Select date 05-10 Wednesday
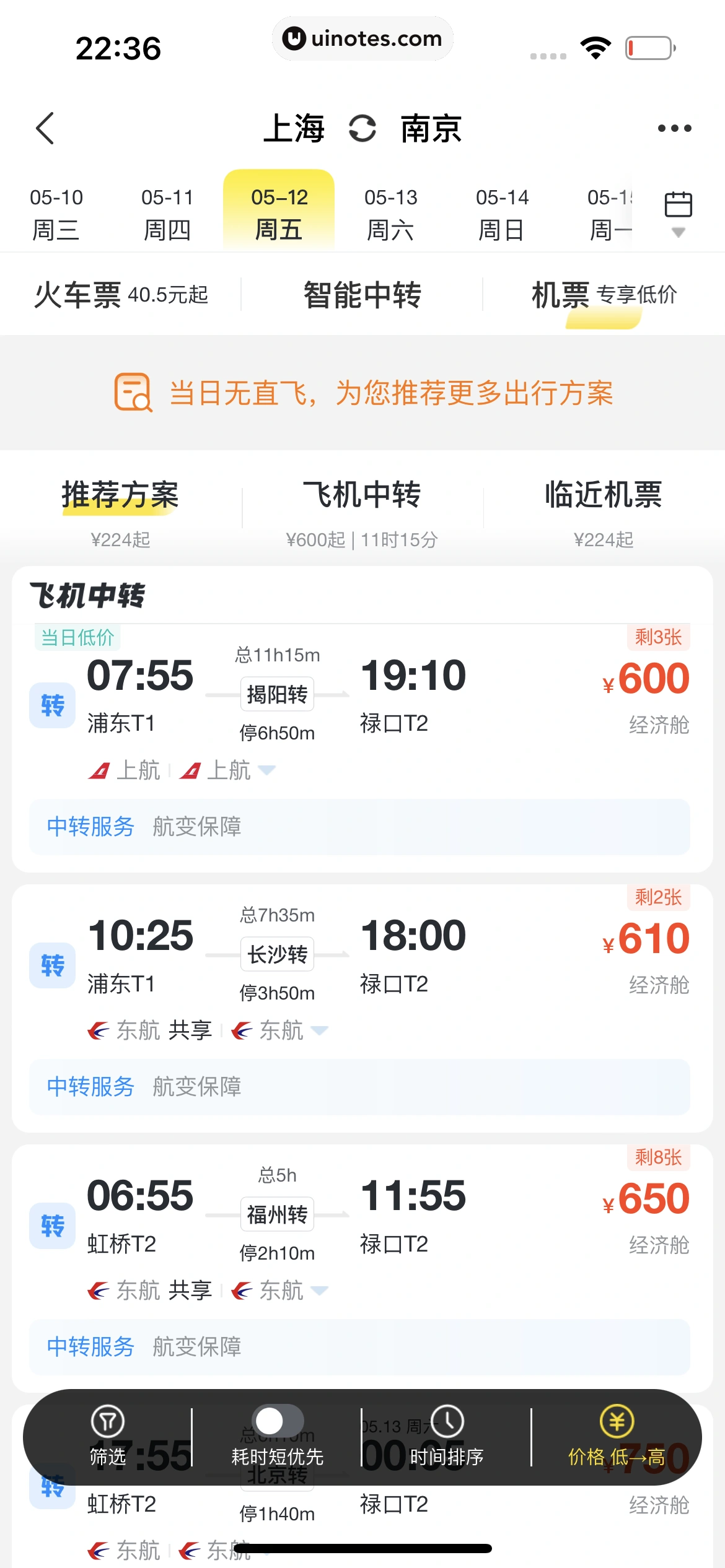Viewport: 725px width, 1568px height. click(56, 213)
